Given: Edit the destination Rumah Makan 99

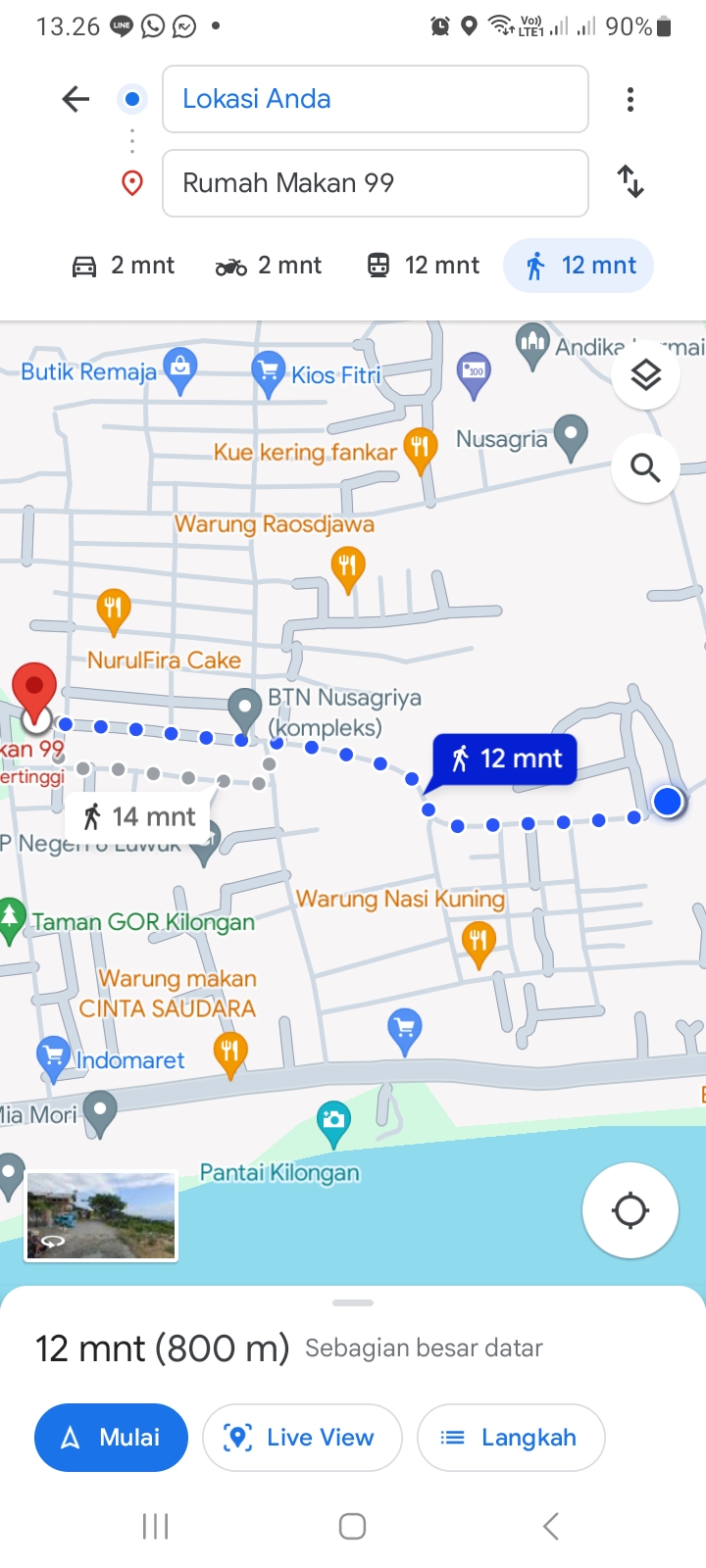Looking at the screenshot, I should (x=376, y=183).
